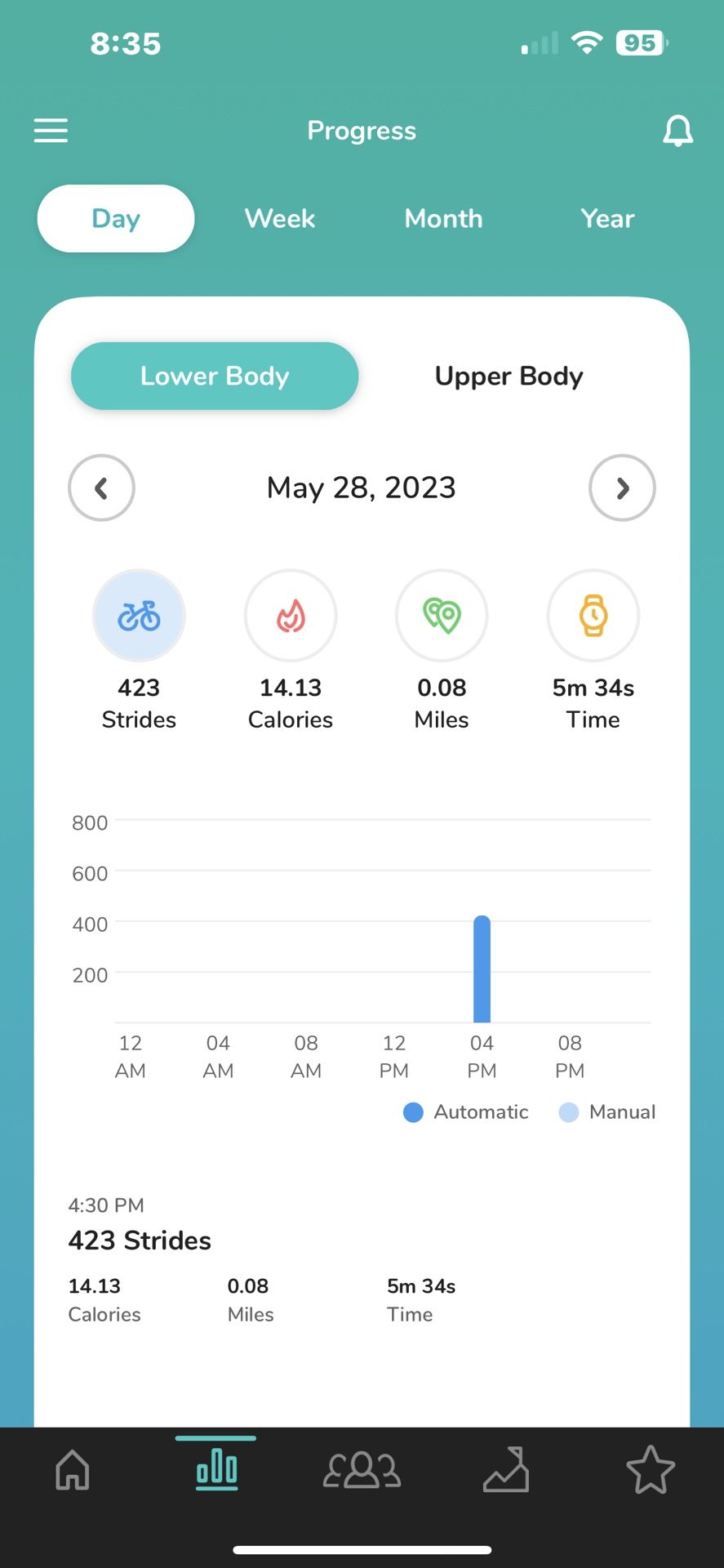Viewport: 724px width, 1568px height.
Task: Switch to the Month view
Action: tap(443, 218)
